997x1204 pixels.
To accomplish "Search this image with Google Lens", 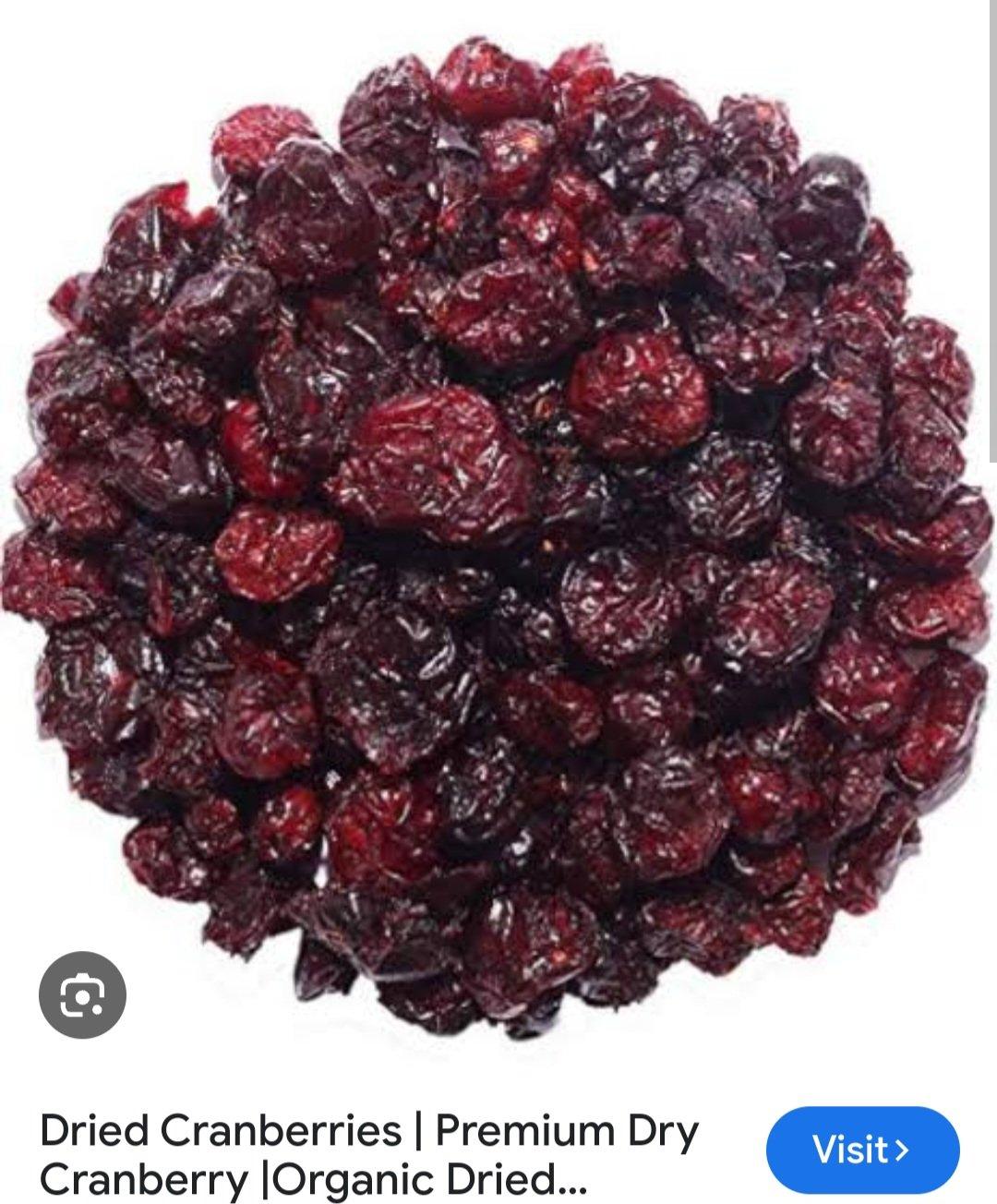I will (x=82, y=995).
